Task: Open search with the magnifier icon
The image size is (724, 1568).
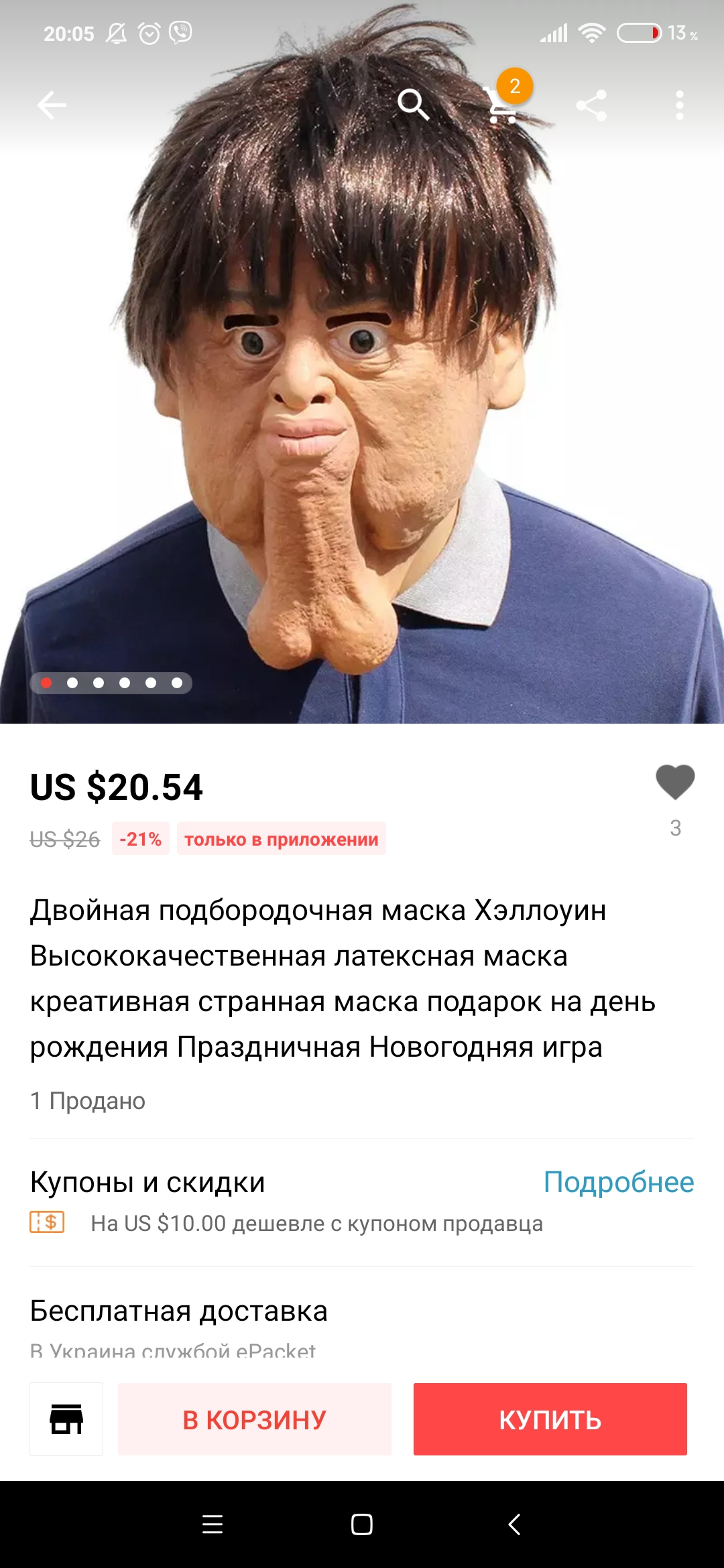Action: 413,105
